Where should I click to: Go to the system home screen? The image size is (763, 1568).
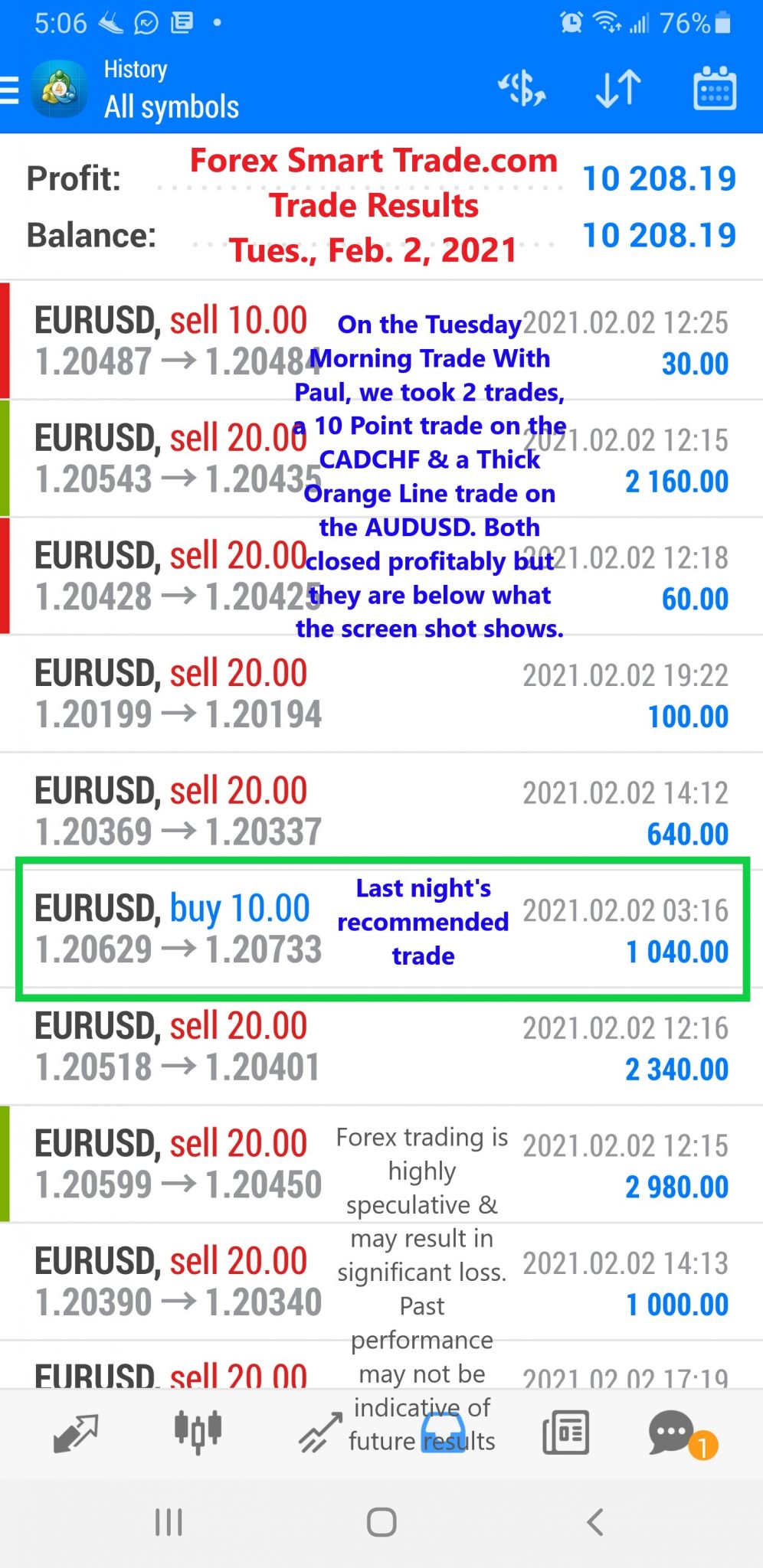click(381, 1522)
